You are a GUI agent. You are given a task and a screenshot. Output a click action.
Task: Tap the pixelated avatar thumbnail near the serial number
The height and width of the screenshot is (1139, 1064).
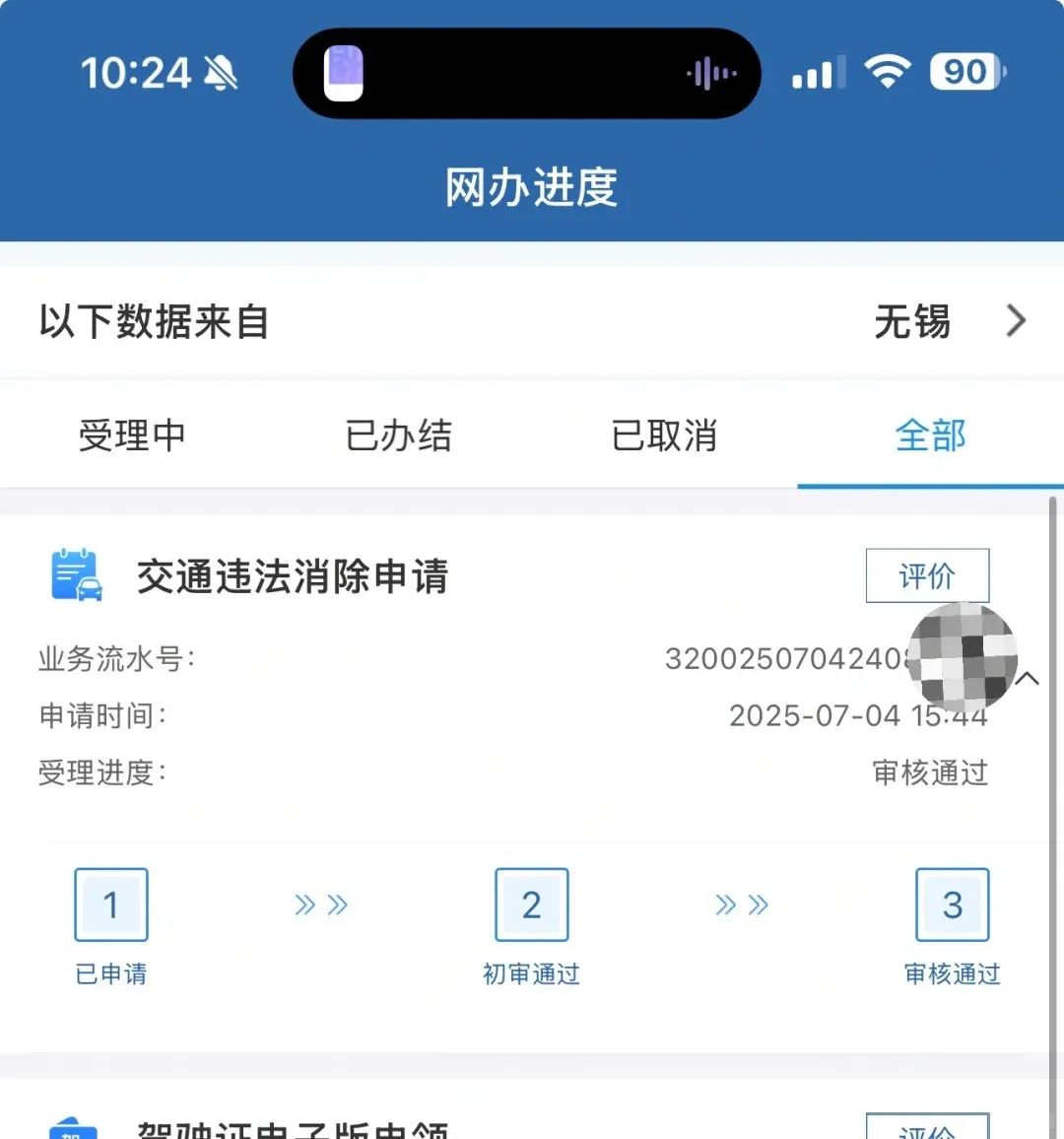pos(961,657)
